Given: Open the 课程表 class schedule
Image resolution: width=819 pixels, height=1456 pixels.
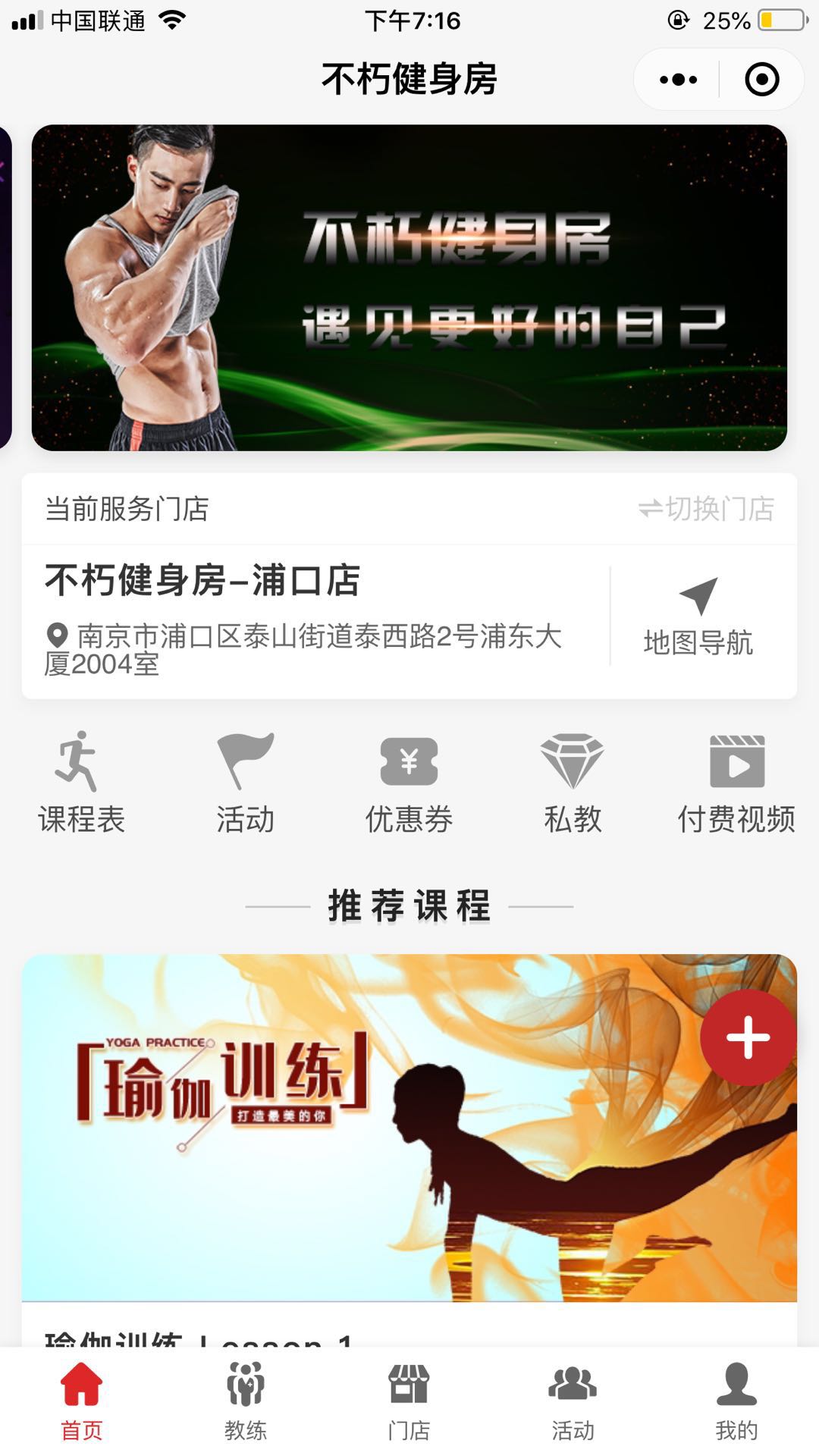Looking at the screenshot, I should (81, 783).
